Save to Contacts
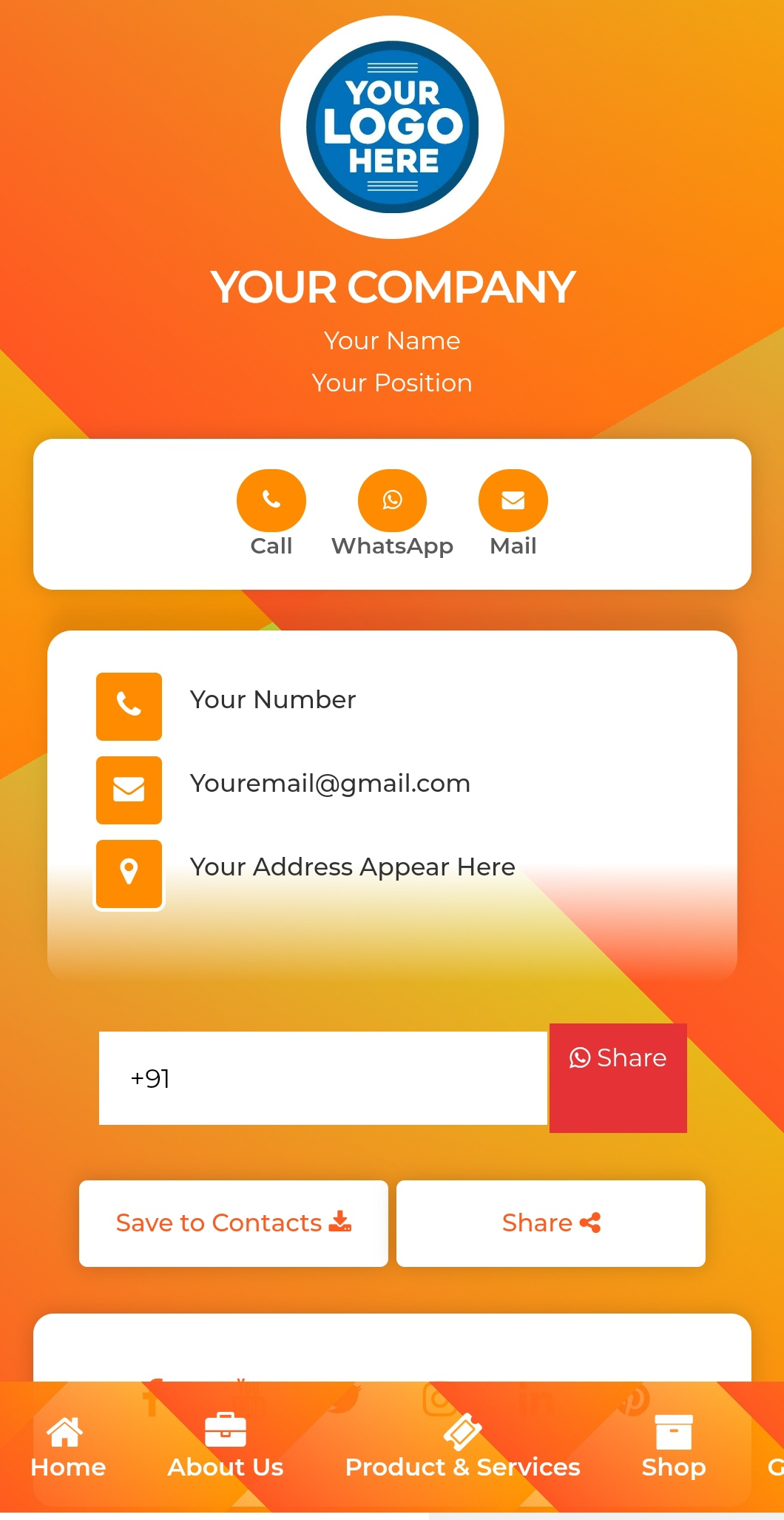 (233, 1223)
